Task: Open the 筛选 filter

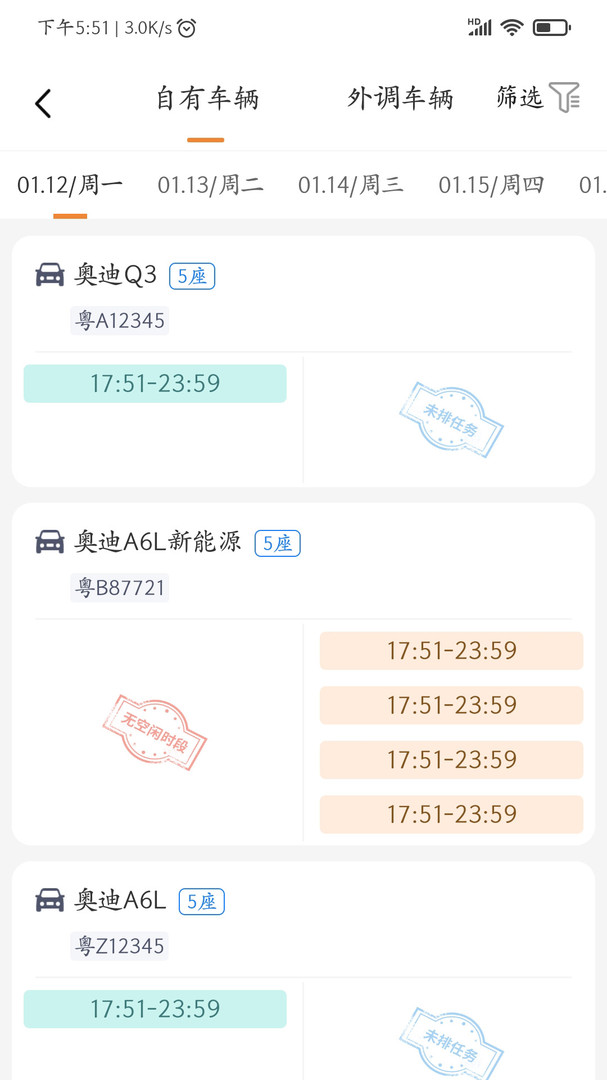Action: point(538,97)
